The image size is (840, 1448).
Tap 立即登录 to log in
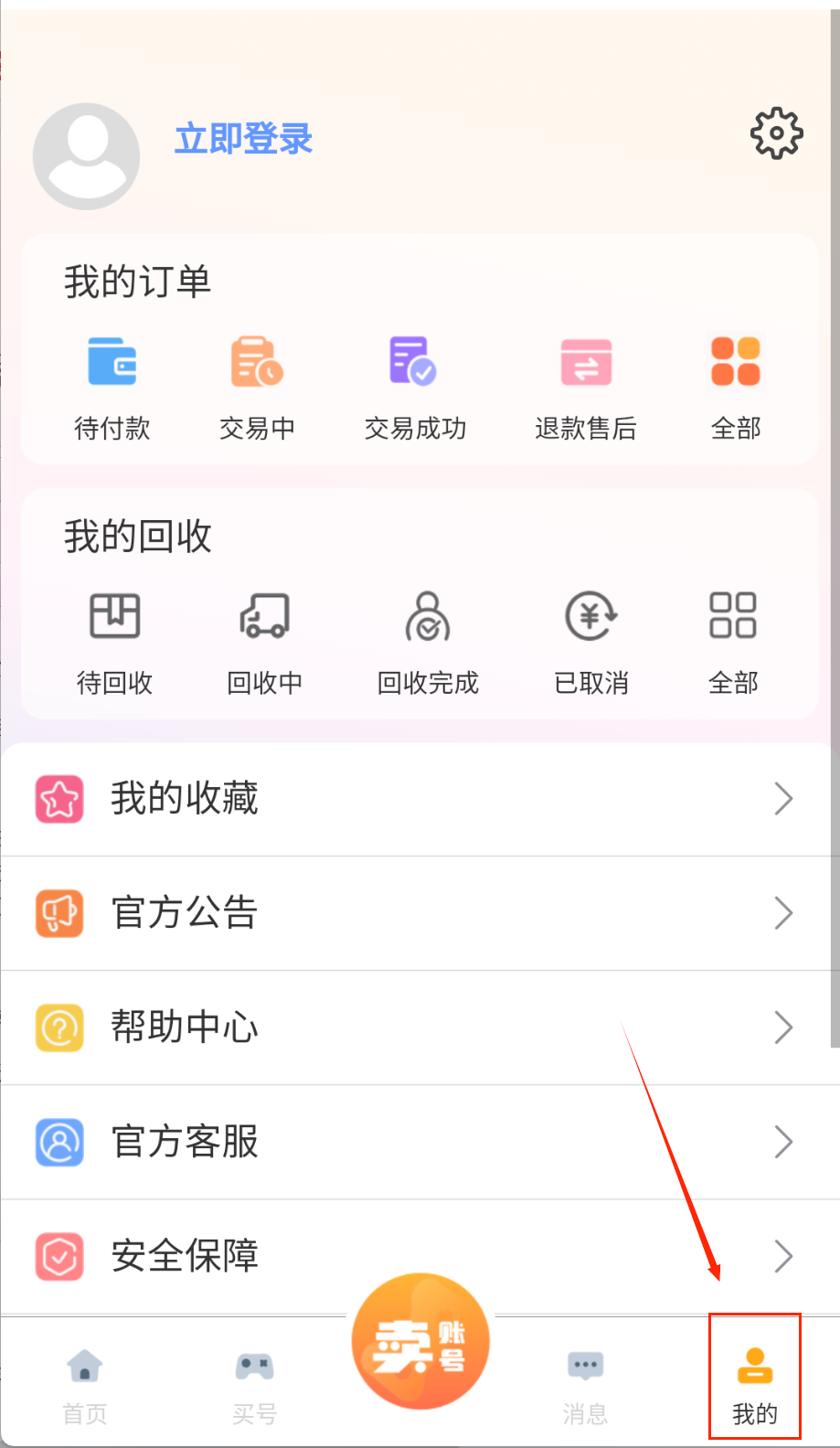tap(243, 139)
